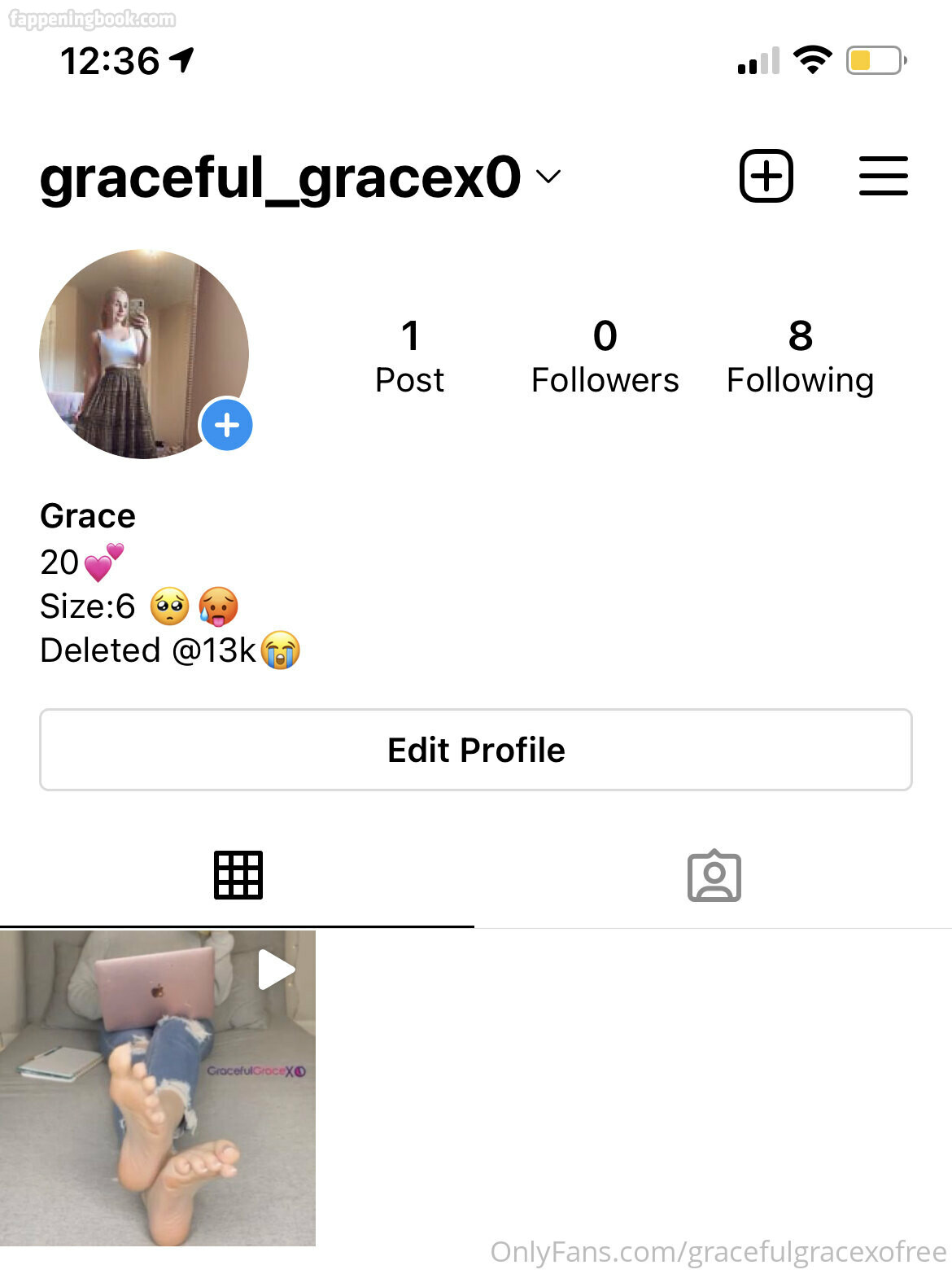Create a new post with plus icon
The image size is (952, 1274).
point(766,176)
